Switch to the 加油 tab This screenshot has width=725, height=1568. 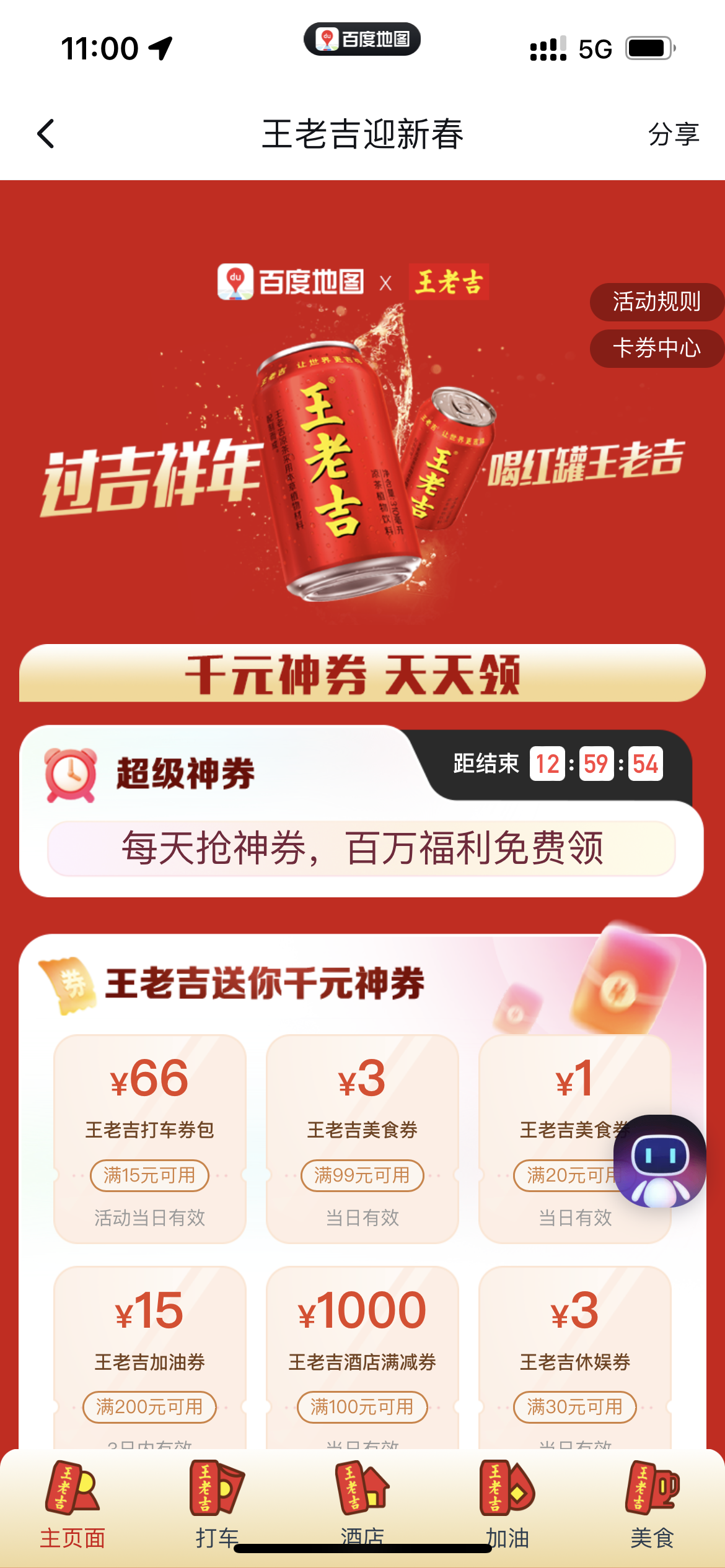pyautogui.click(x=507, y=1502)
